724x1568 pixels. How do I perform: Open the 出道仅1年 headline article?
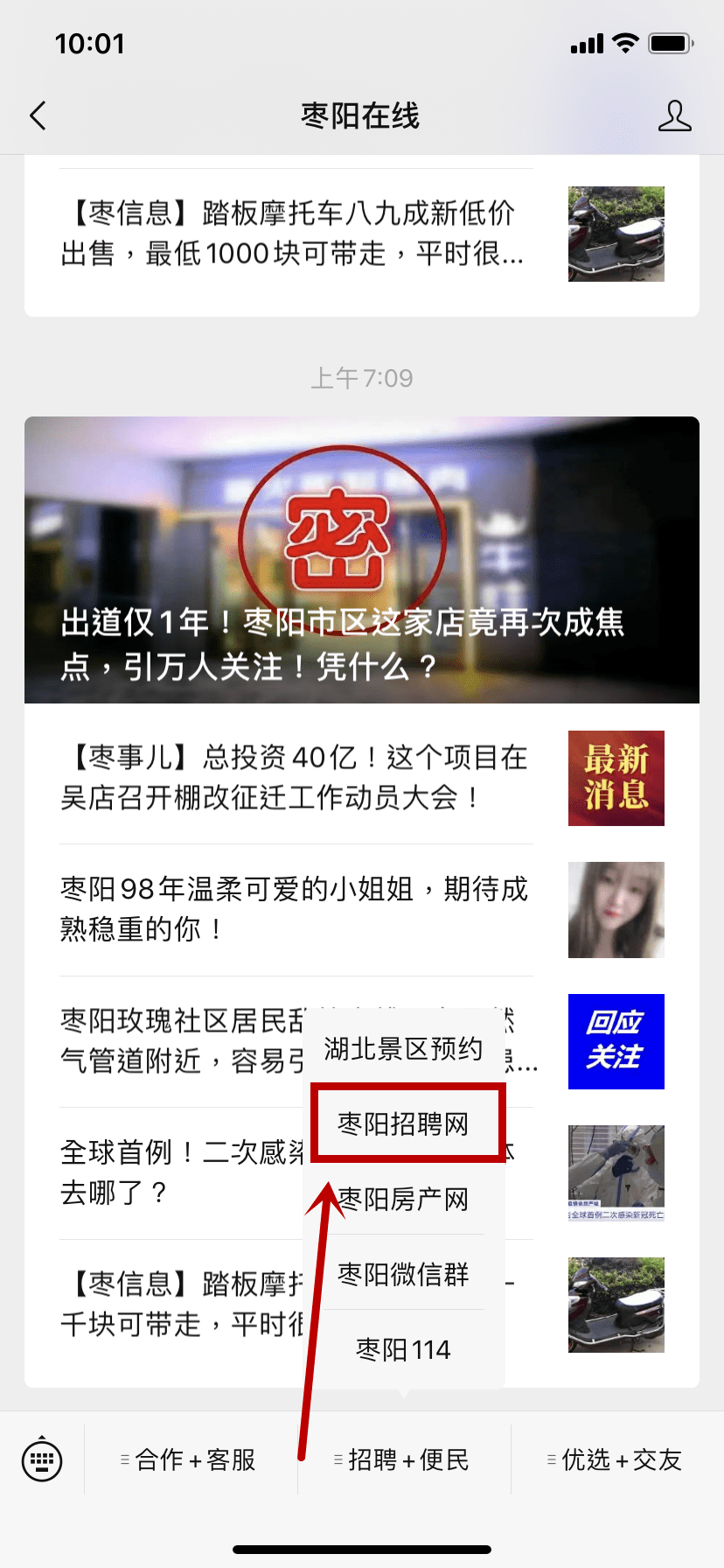click(362, 560)
